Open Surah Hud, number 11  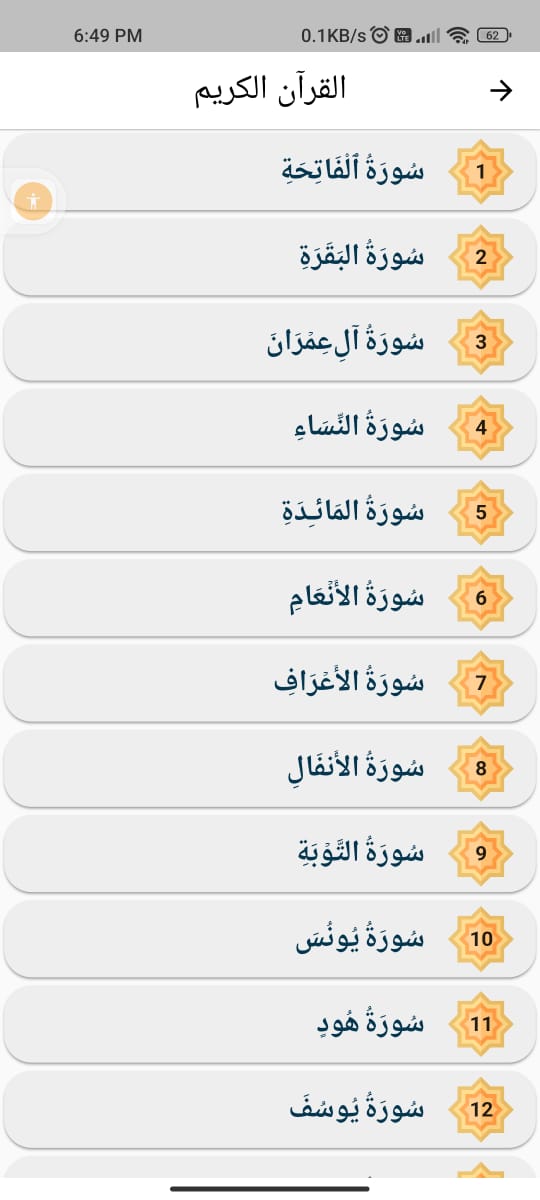(x=270, y=1024)
